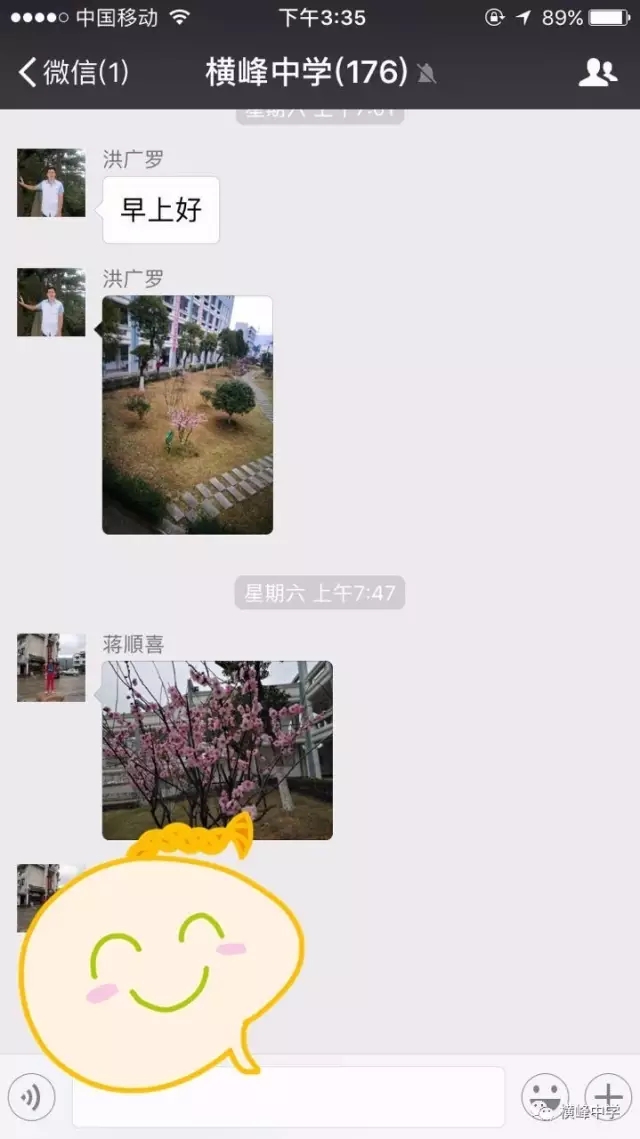Viewport: 640px width, 1139px height.
Task: Open 洪广罗's avatar beside 早上好 message
Action: tap(51, 183)
